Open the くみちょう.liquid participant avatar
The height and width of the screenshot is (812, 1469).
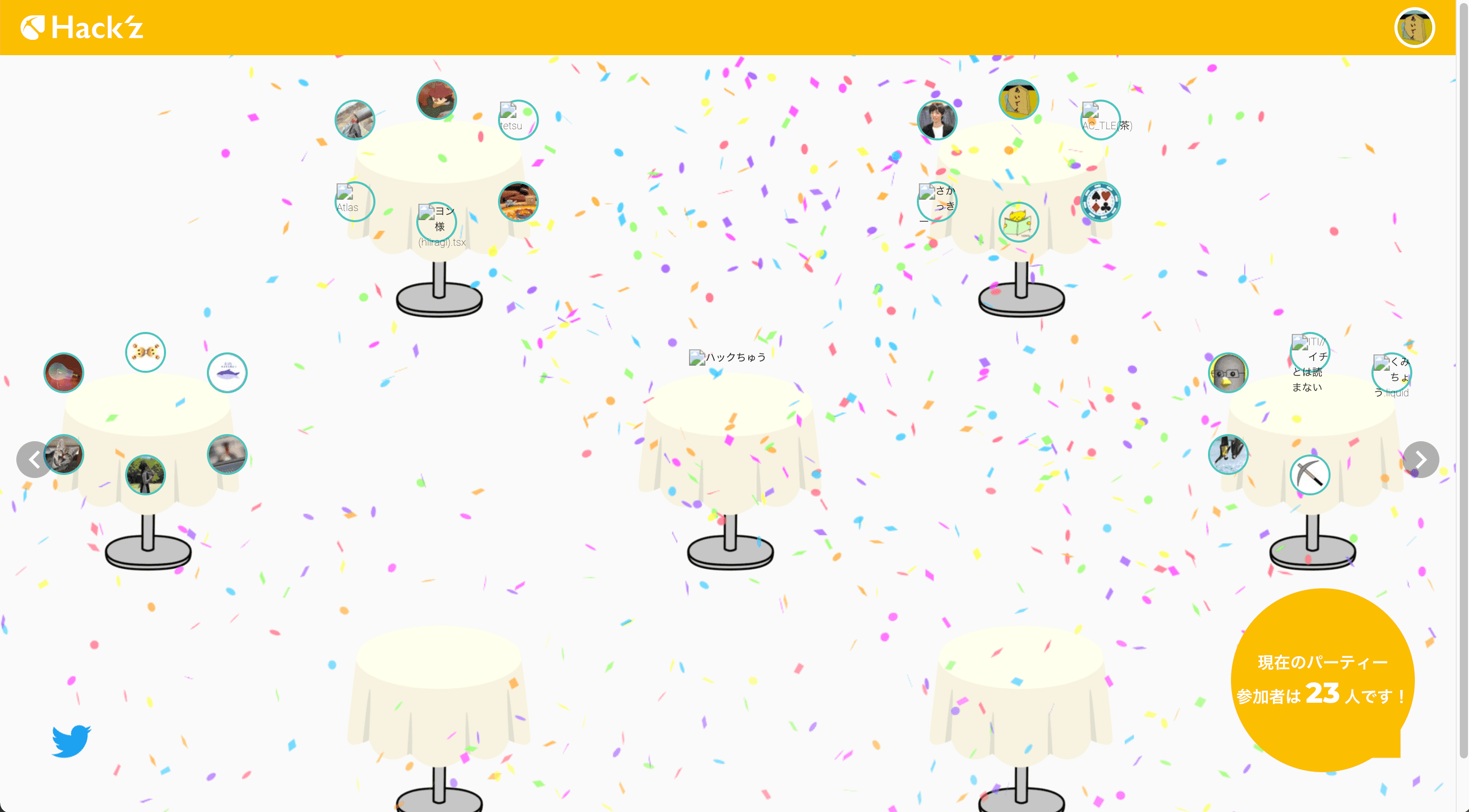1391,373
